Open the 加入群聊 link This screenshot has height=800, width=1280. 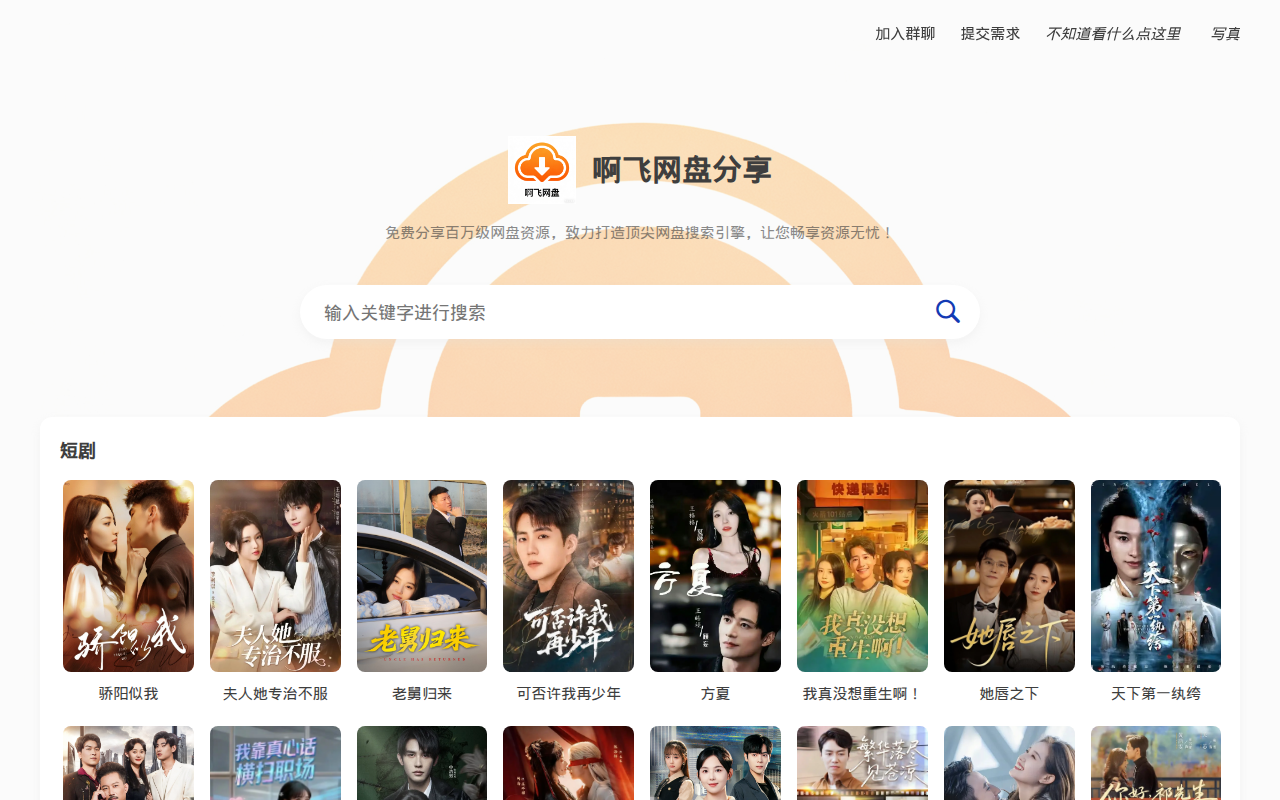click(x=904, y=34)
